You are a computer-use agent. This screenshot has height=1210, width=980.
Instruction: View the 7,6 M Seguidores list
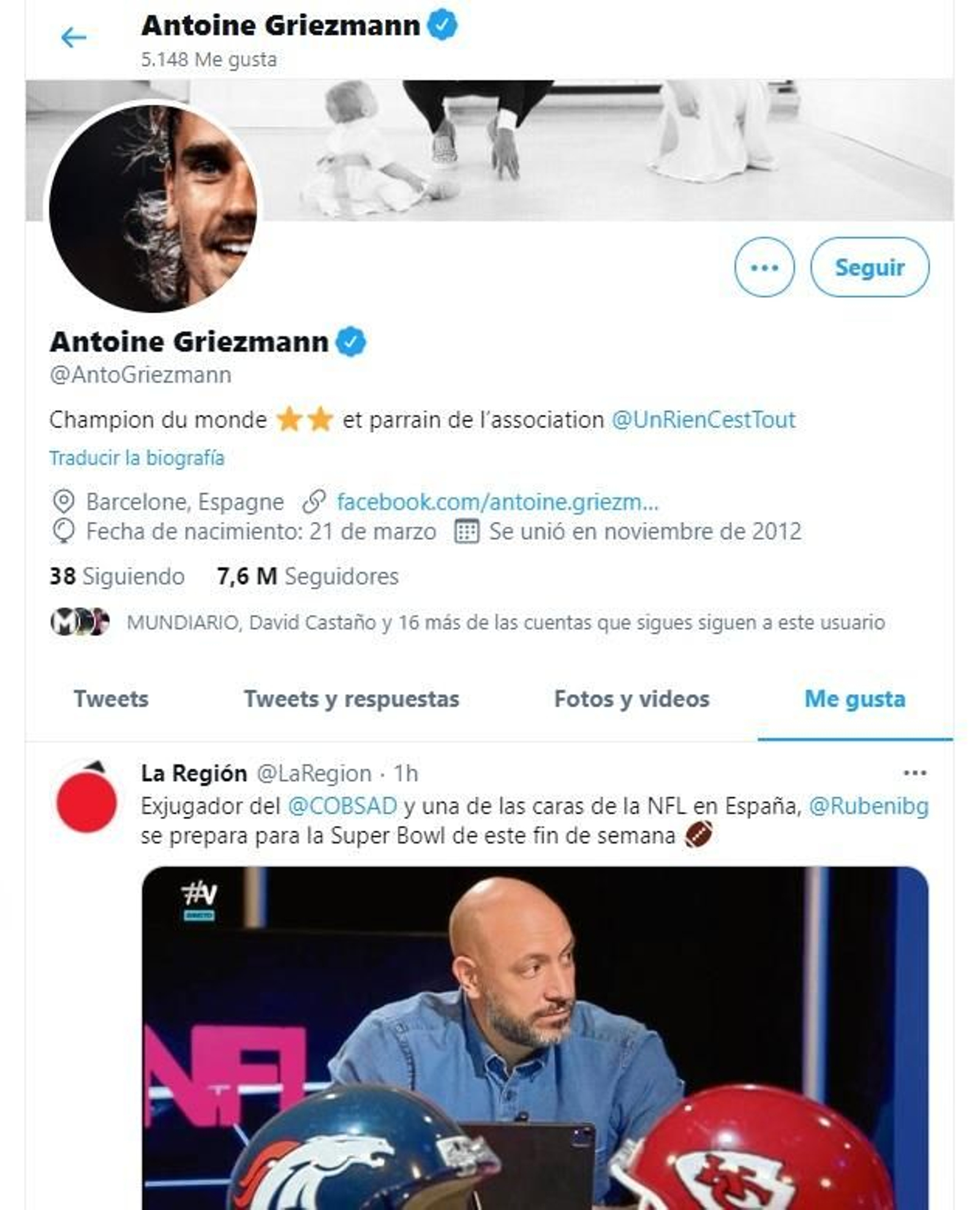click(x=307, y=577)
